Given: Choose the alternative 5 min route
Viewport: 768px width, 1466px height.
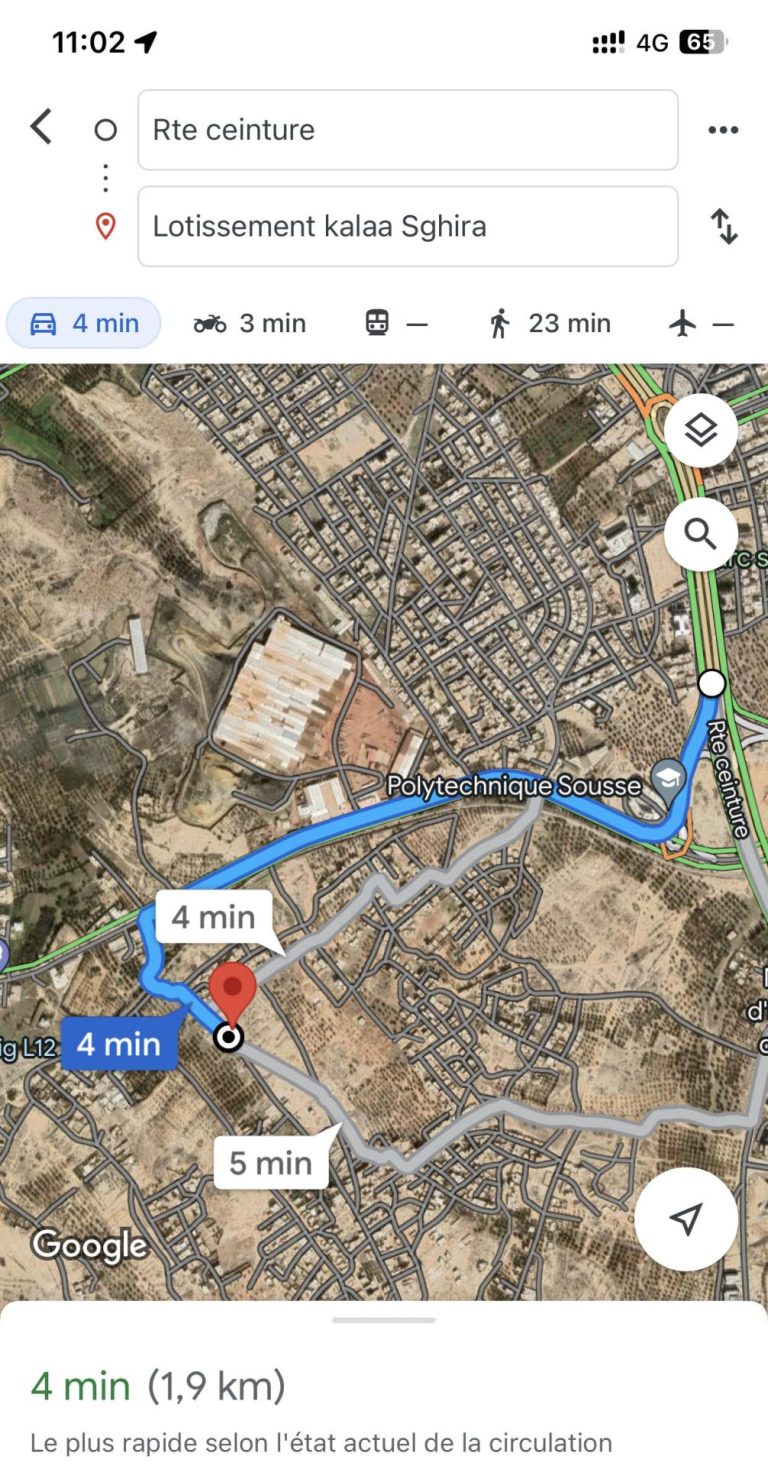Looking at the screenshot, I should pos(271,1163).
